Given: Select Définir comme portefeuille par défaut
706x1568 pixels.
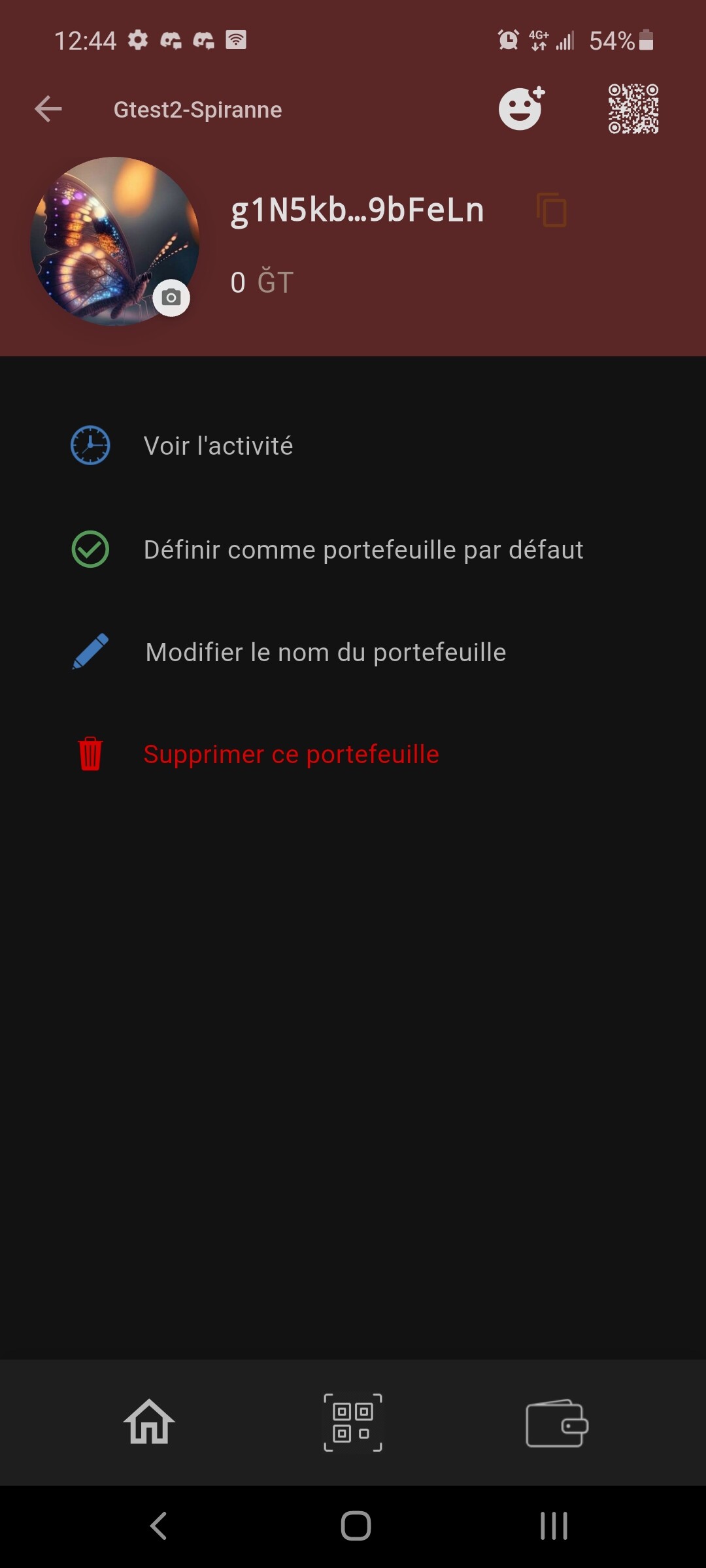Looking at the screenshot, I should 363,549.
